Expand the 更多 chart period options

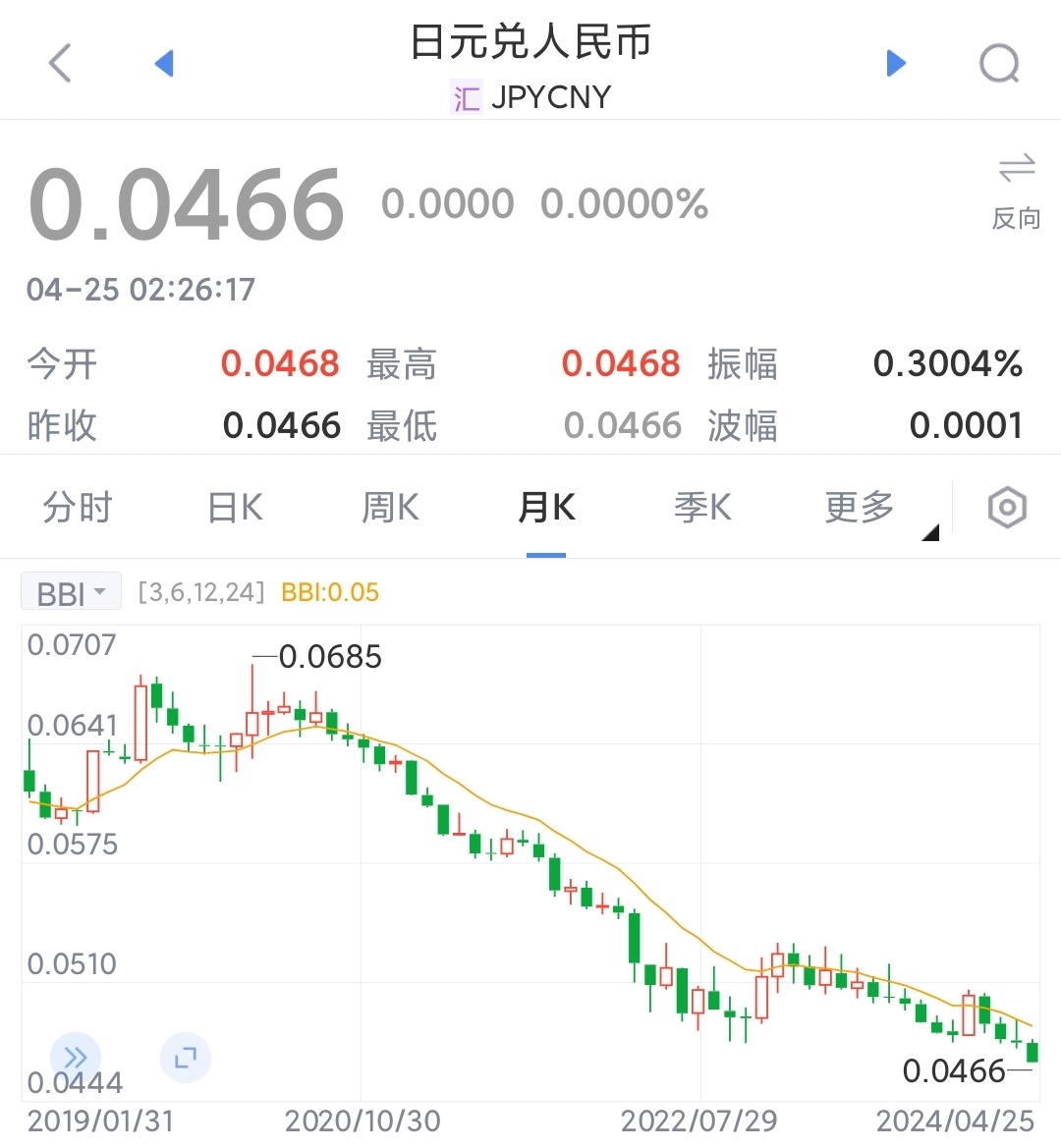[x=861, y=508]
